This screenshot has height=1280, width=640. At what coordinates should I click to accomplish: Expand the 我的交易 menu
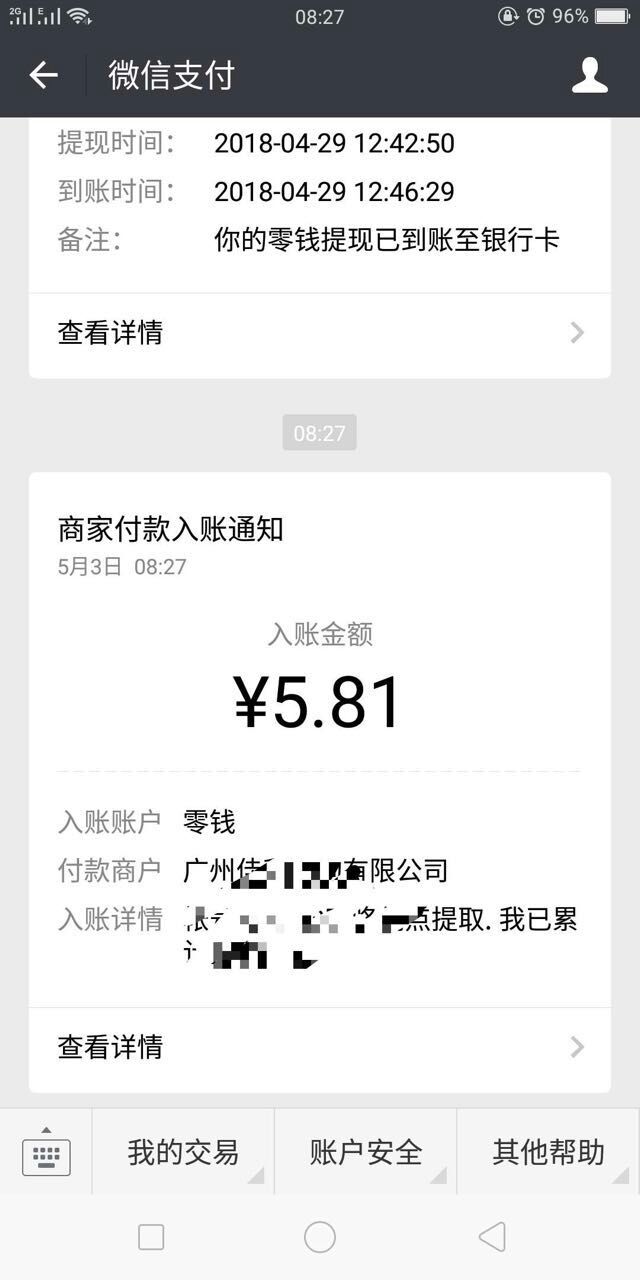point(183,1152)
